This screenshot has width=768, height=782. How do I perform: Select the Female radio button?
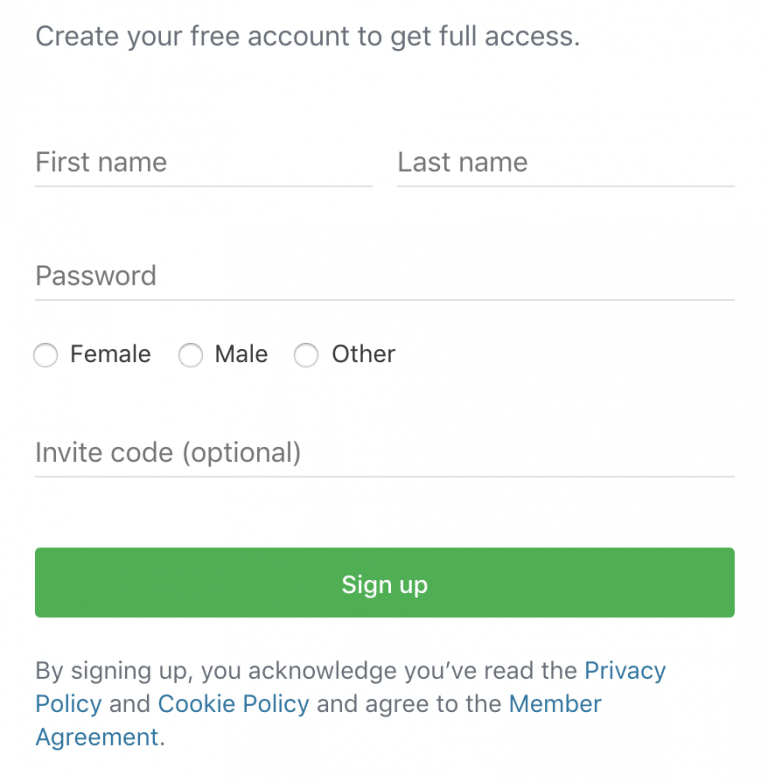[45, 355]
